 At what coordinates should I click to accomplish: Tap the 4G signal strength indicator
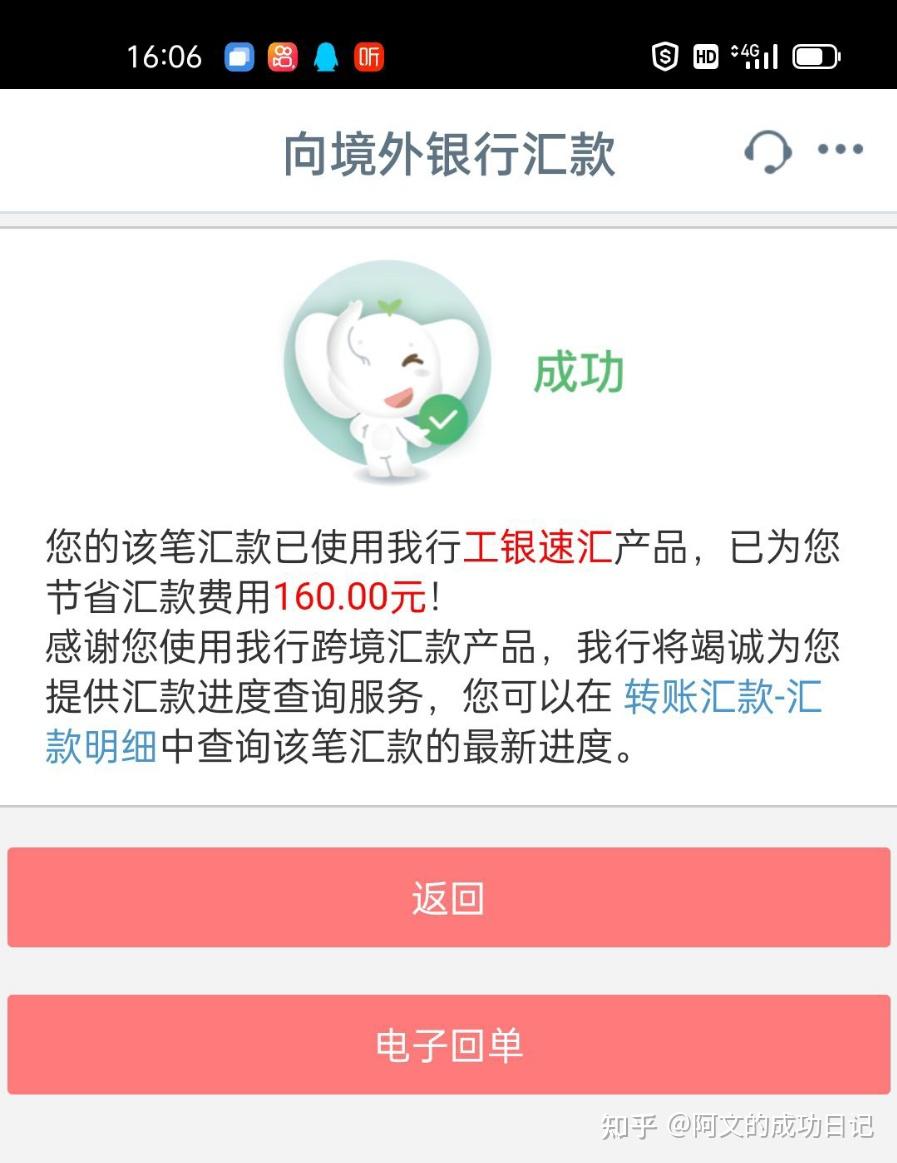pos(756,57)
